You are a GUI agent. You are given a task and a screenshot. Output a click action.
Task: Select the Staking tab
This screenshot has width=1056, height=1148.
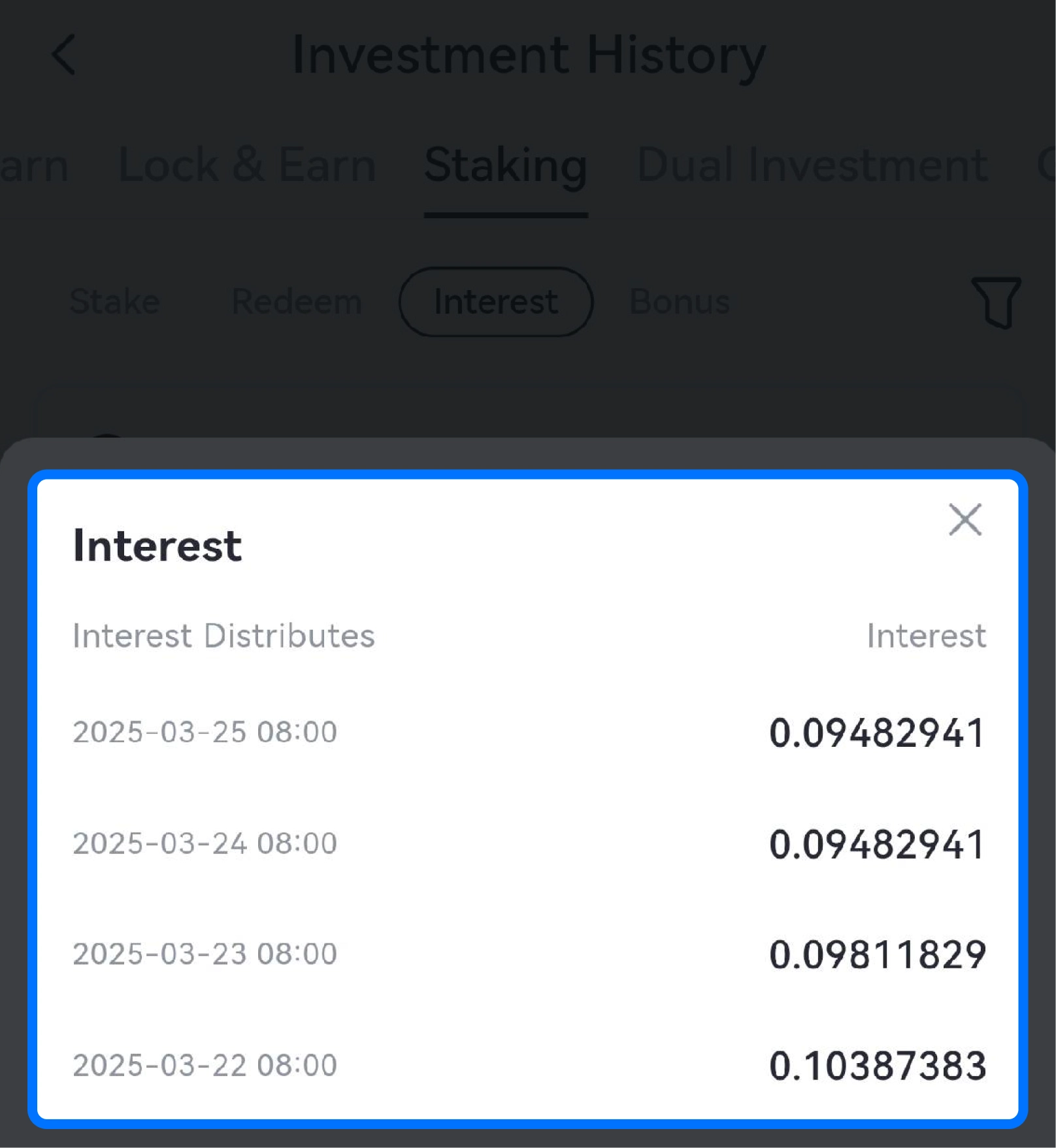tap(506, 165)
